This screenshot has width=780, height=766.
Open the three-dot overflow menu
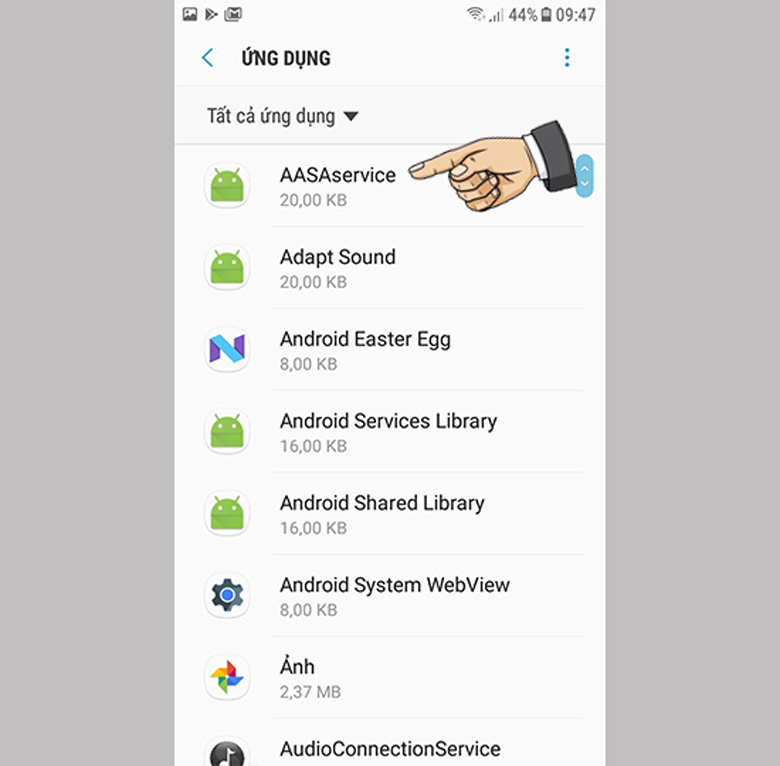click(567, 58)
